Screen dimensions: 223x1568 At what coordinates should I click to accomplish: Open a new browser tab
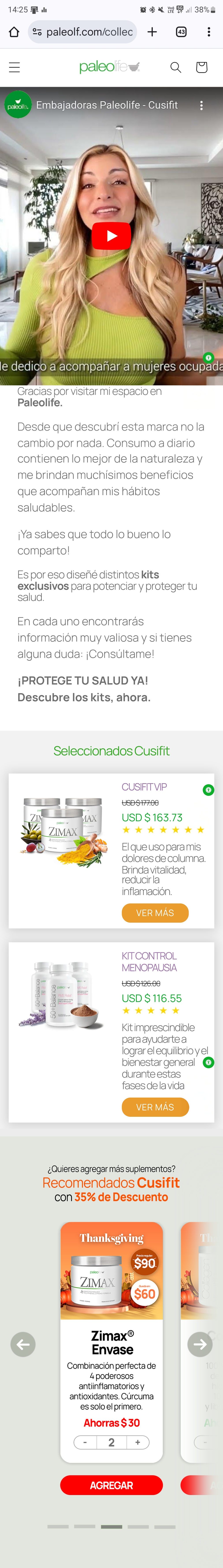point(152,32)
